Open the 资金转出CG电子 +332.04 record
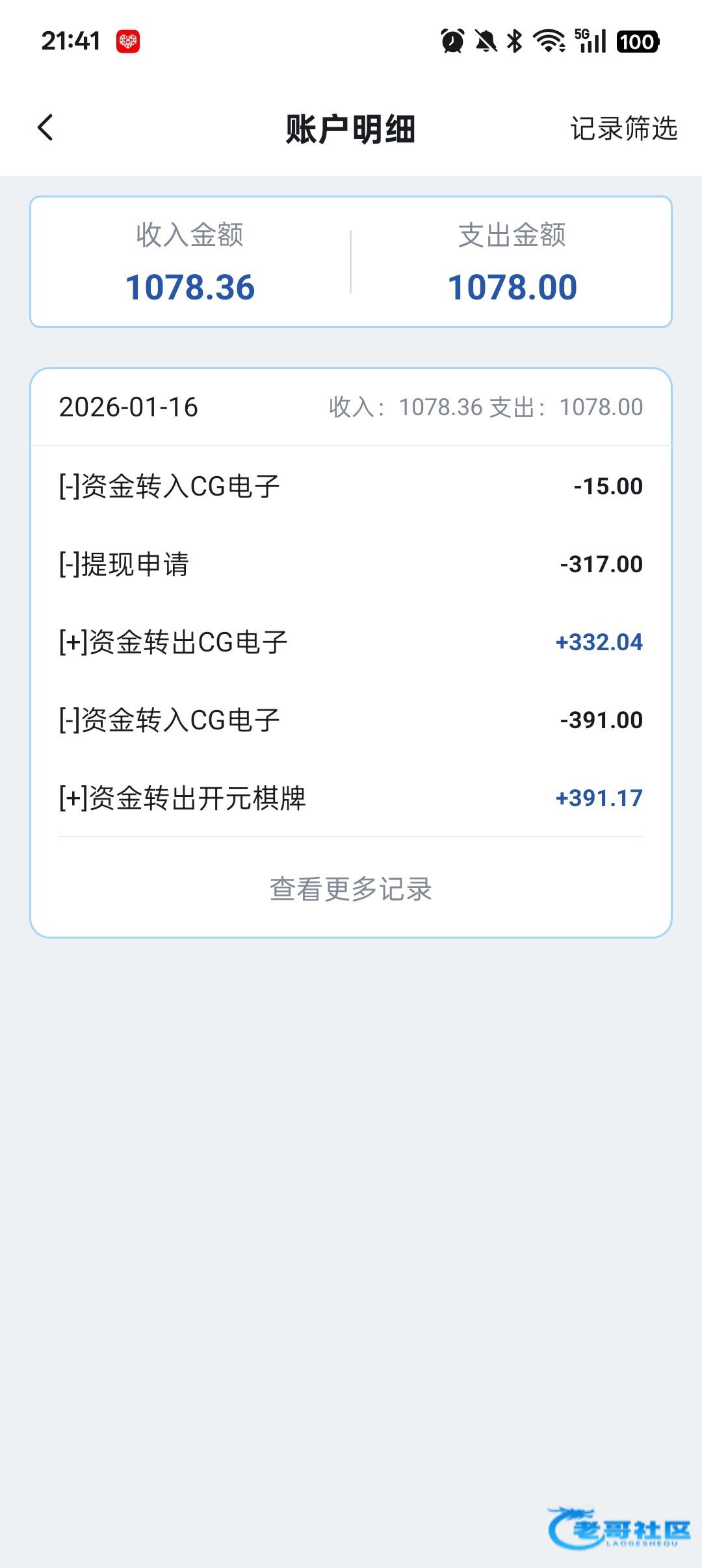702x1568 pixels. [x=350, y=642]
